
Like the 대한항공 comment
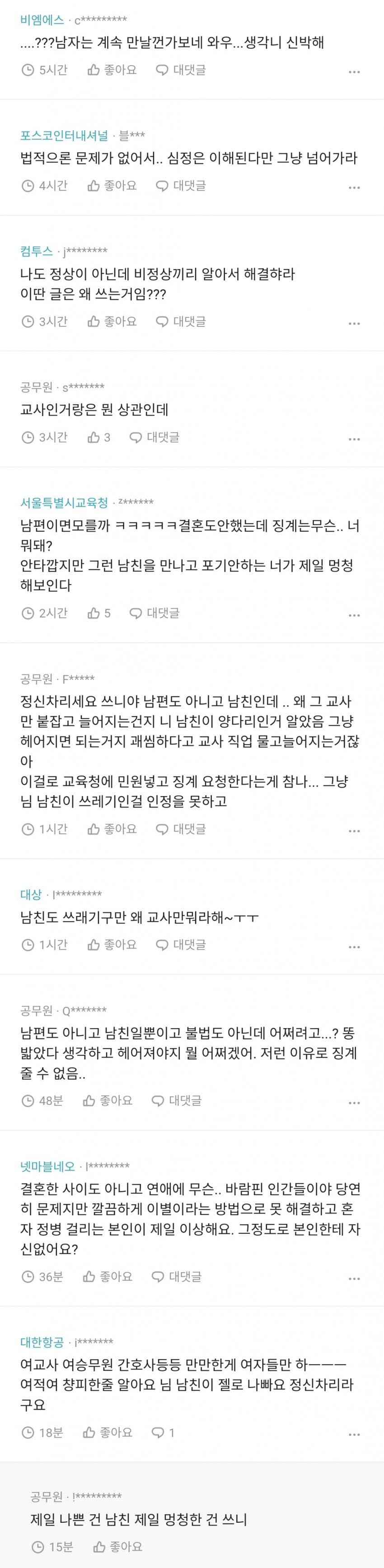tap(107, 1432)
